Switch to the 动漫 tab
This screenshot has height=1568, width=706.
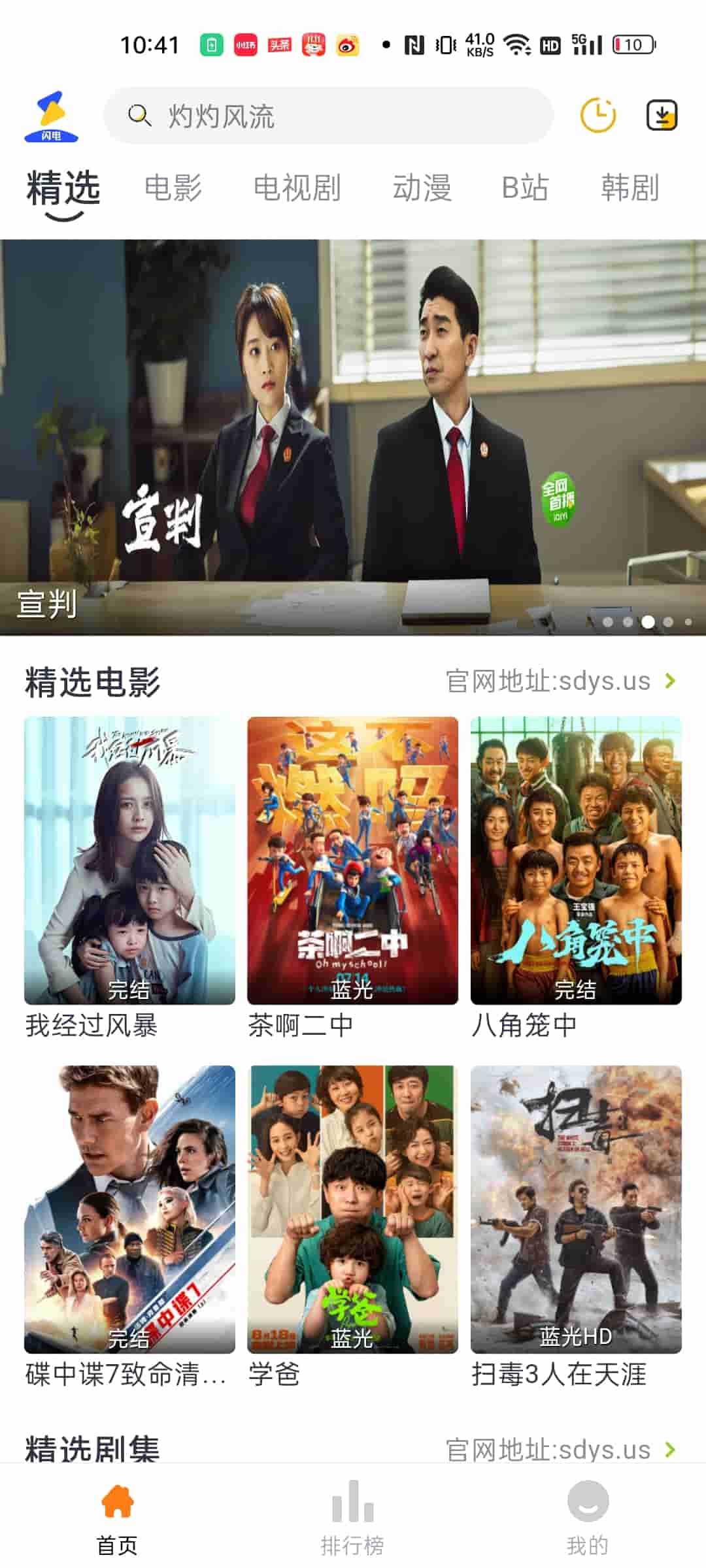(422, 188)
